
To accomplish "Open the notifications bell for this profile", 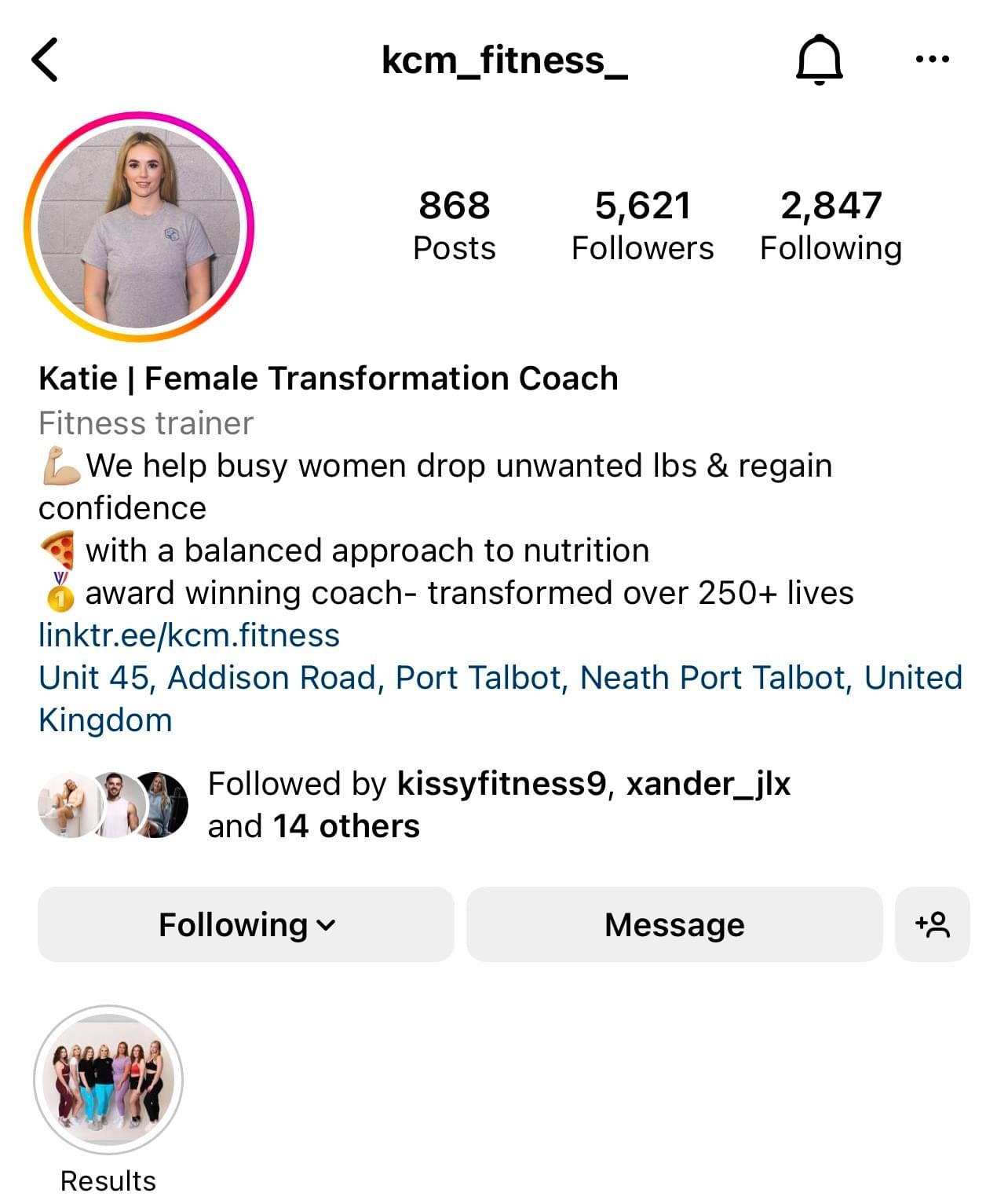I will point(819,60).
